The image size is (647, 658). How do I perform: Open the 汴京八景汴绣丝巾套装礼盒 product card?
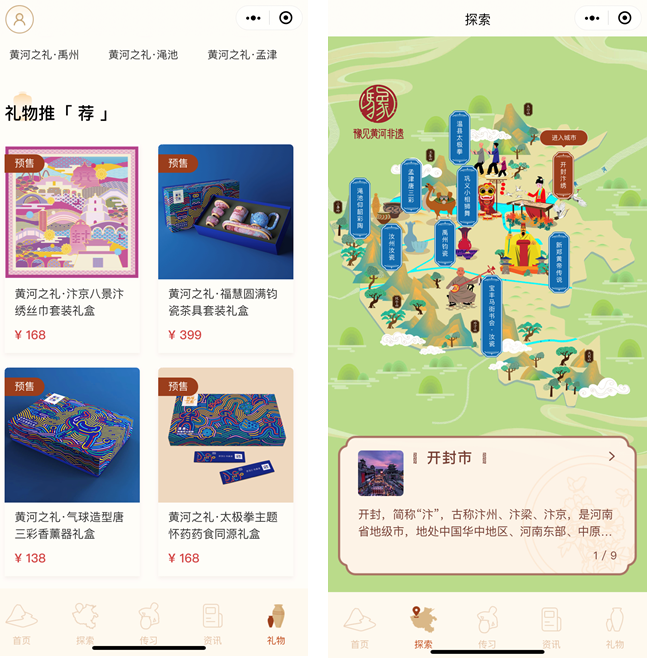pyautogui.click(x=71, y=246)
